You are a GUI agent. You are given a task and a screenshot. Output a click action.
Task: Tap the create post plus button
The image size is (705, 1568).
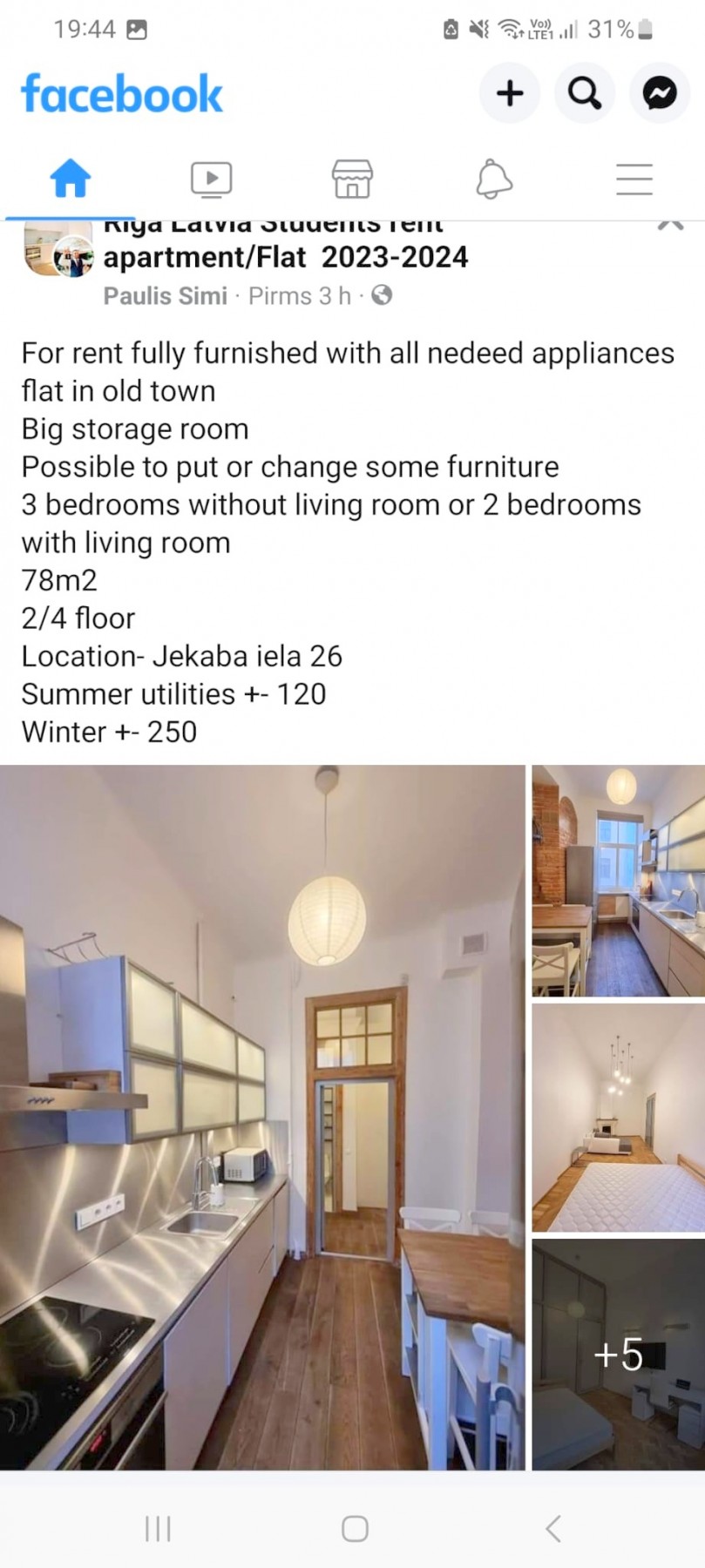[x=510, y=92]
